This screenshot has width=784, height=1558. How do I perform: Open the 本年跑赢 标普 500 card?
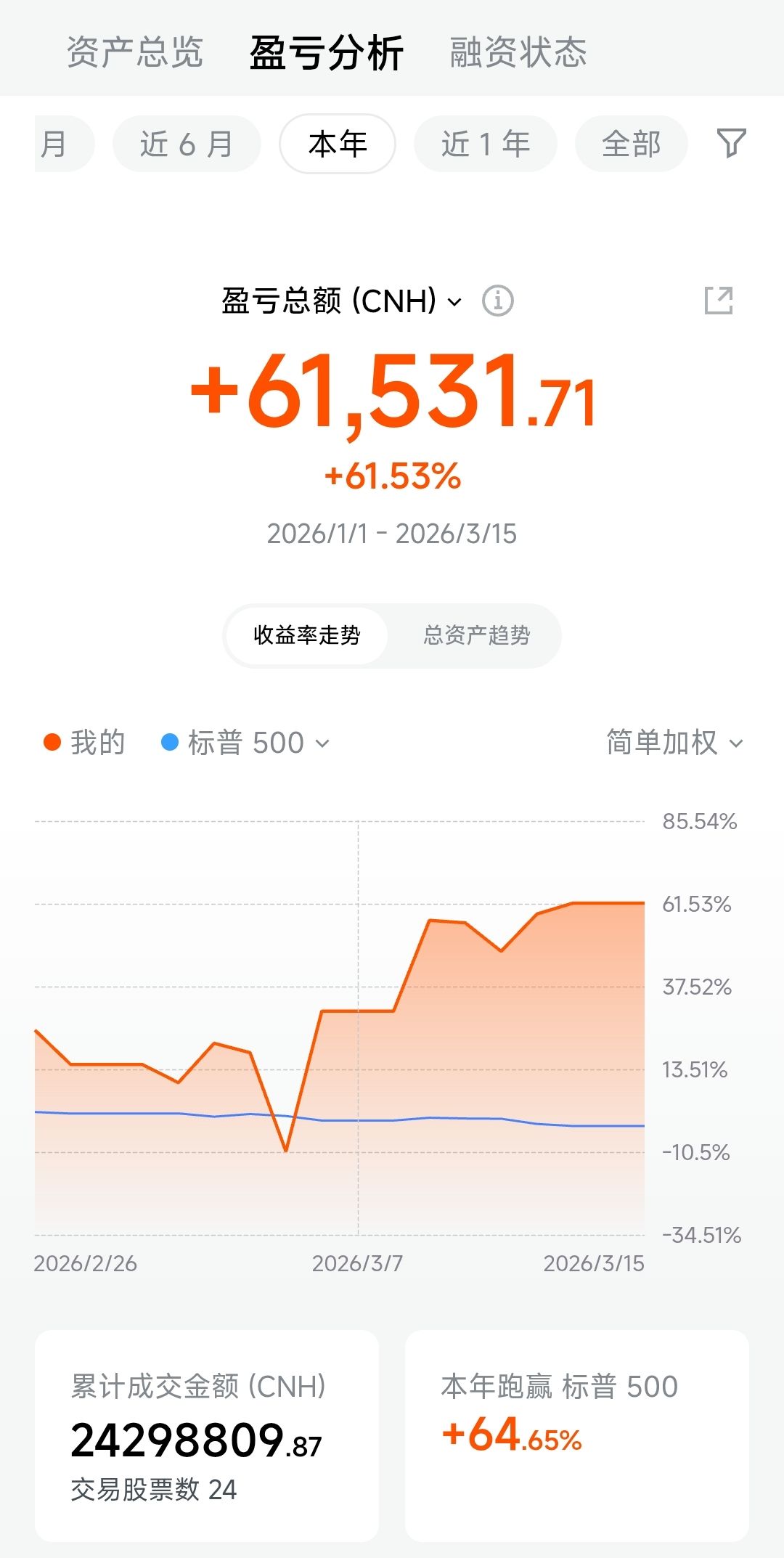(576, 1436)
